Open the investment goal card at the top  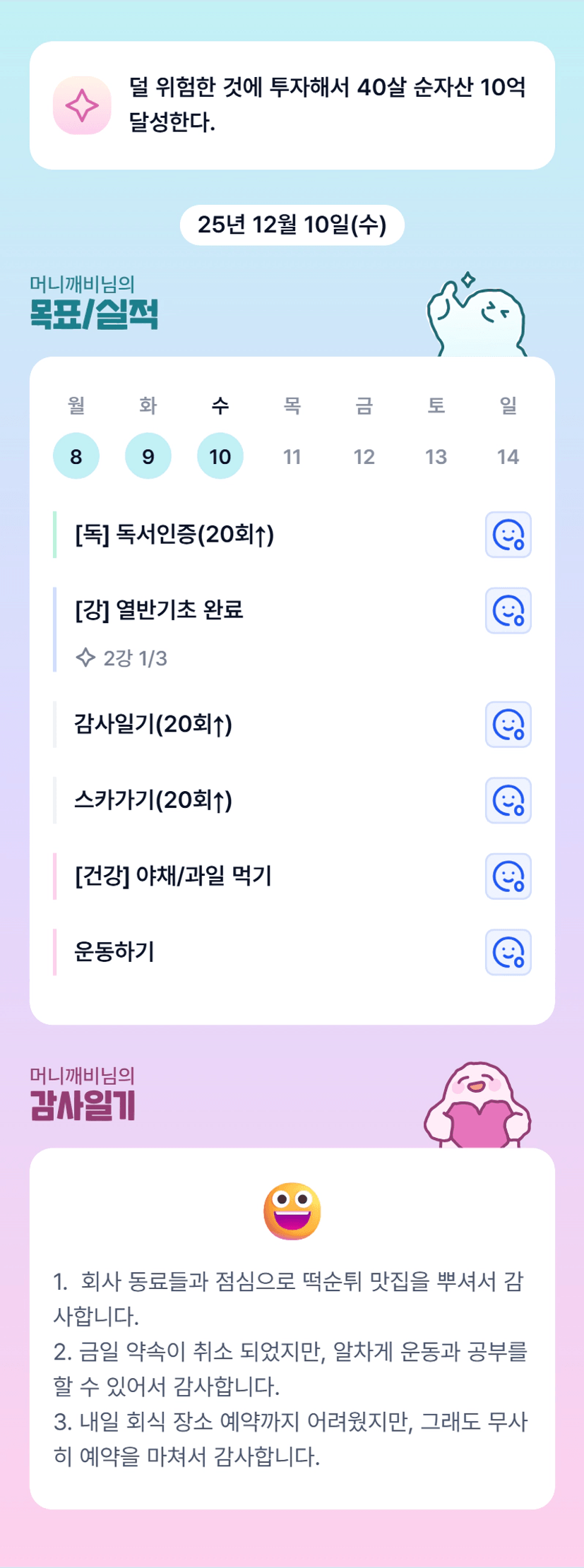[x=292, y=105]
